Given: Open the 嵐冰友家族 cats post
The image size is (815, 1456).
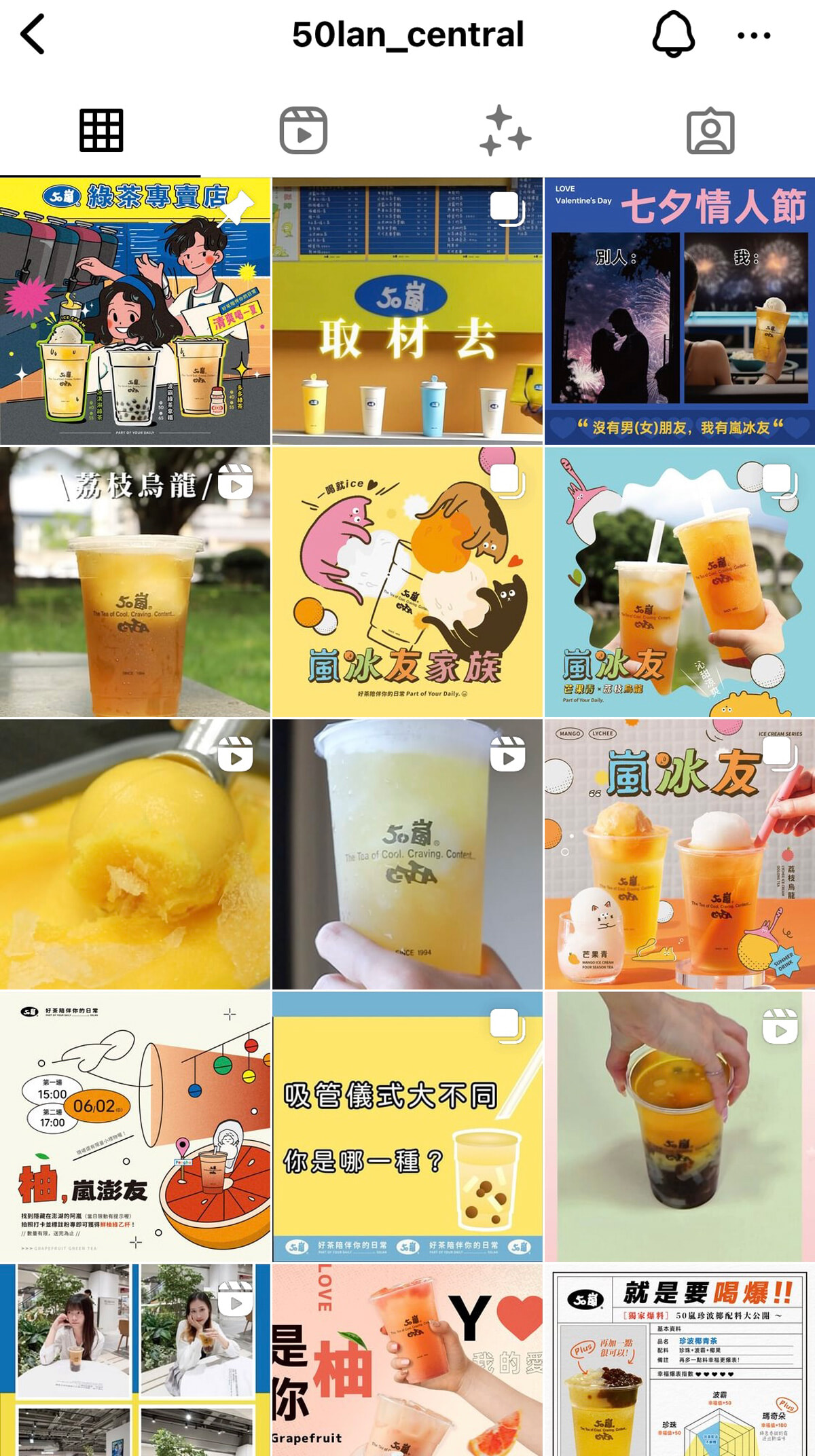Looking at the screenshot, I should [407, 581].
